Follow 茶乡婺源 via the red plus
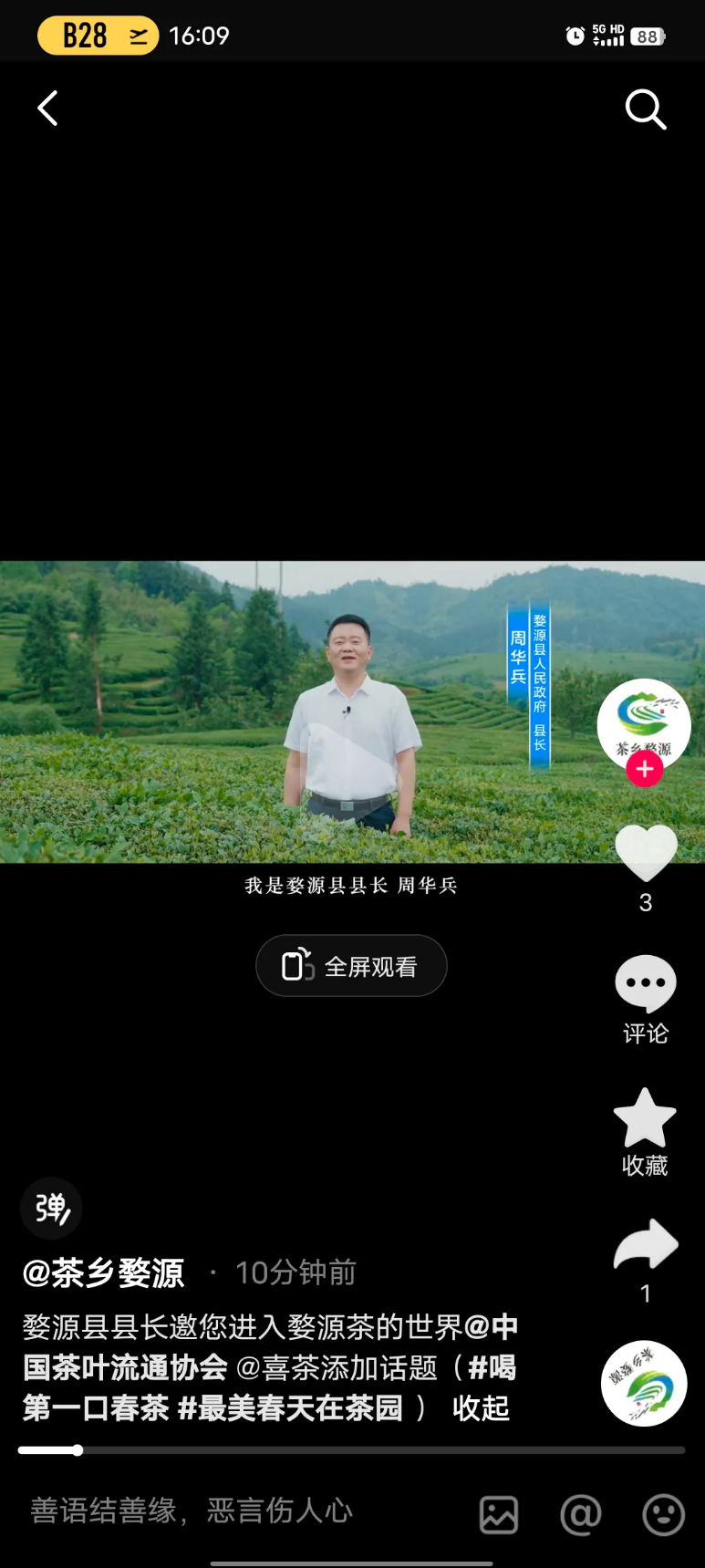Image resolution: width=705 pixels, height=1568 pixels. coord(644,769)
